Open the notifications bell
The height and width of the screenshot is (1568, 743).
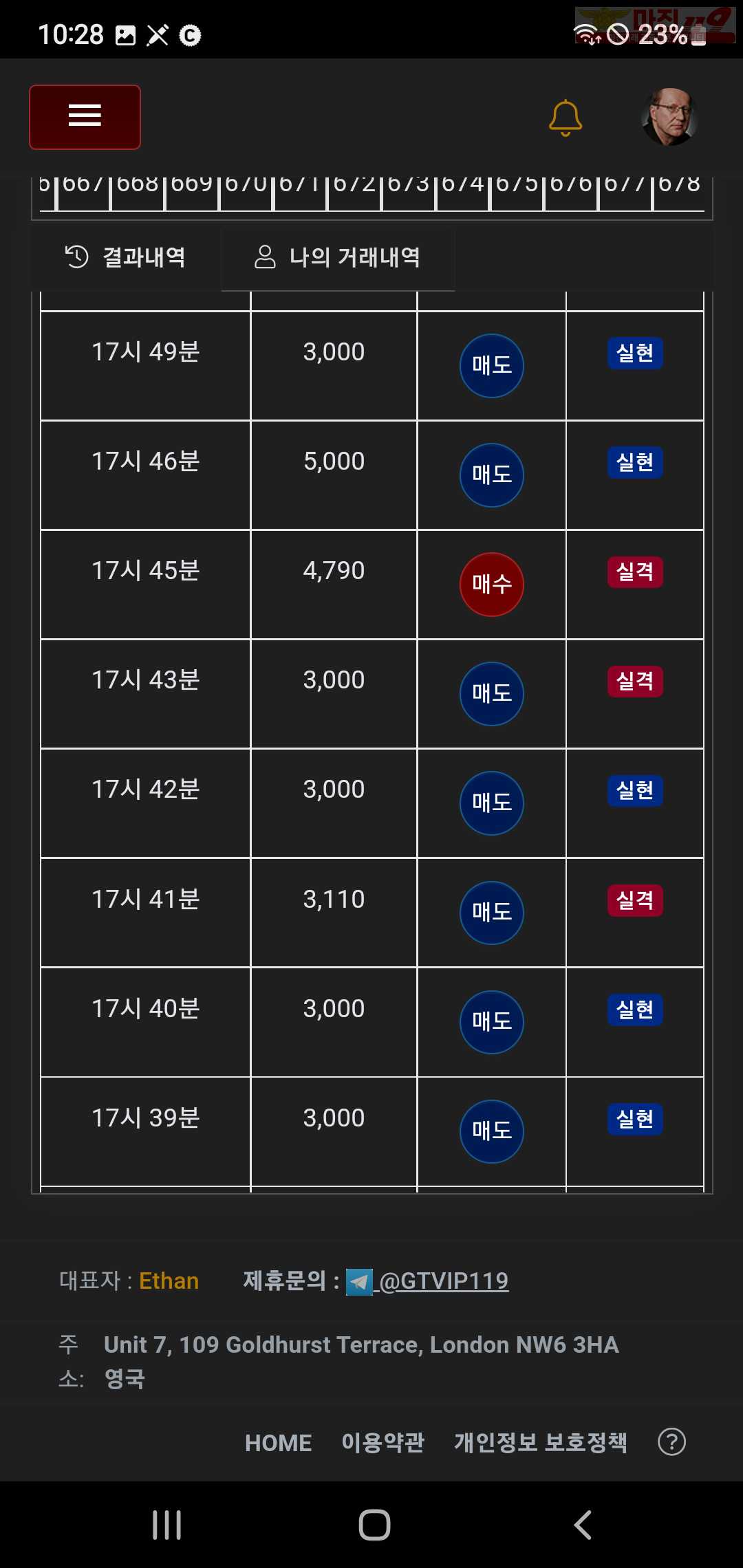566,118
